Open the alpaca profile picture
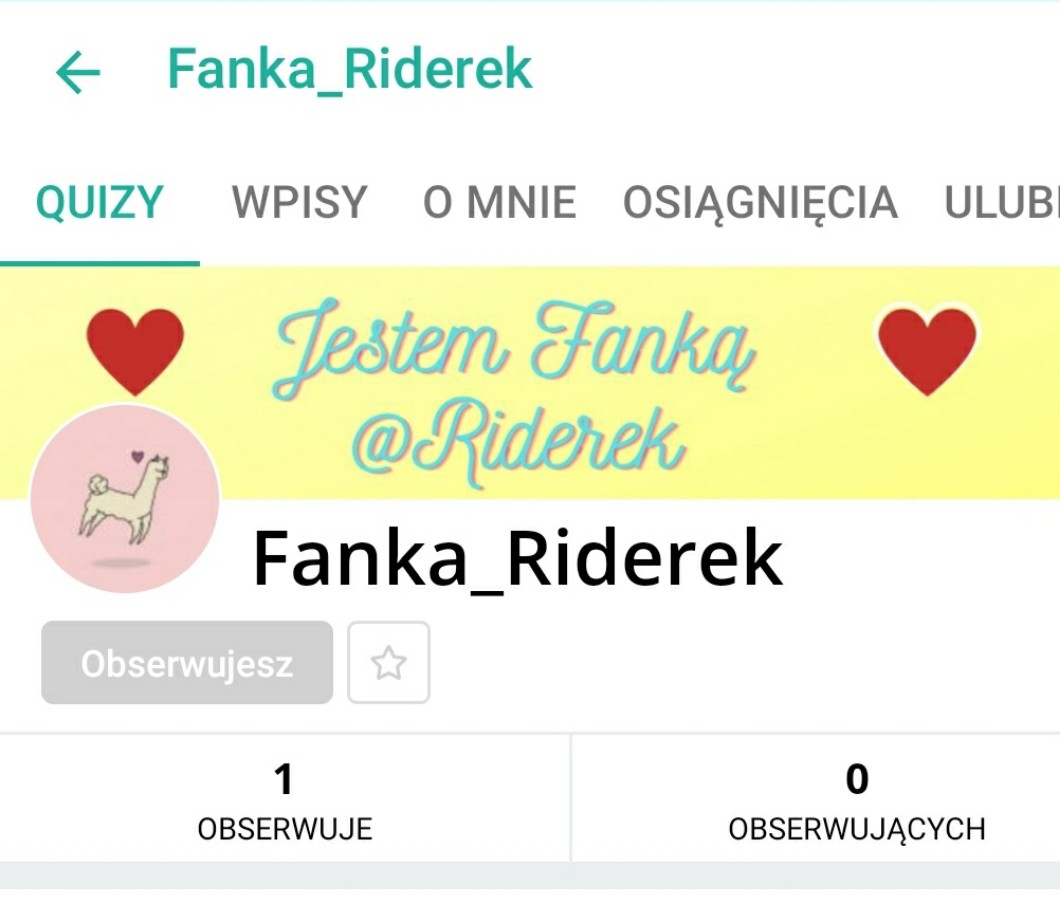This screenshot has height=905, width=1060. [x=125, y=499]
